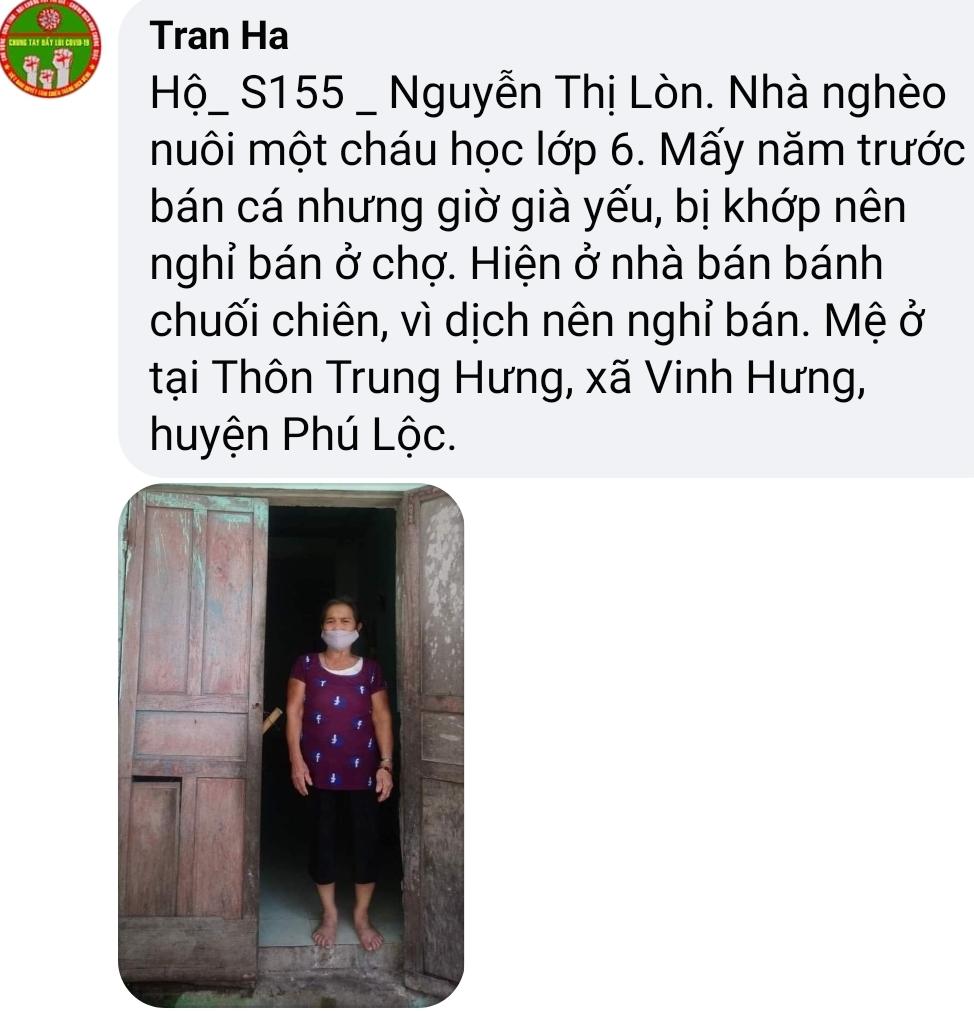View the attached photo in Tran Ha's comment
The height and width of the screenshot is (1011, 974).
tap(291, 746)
